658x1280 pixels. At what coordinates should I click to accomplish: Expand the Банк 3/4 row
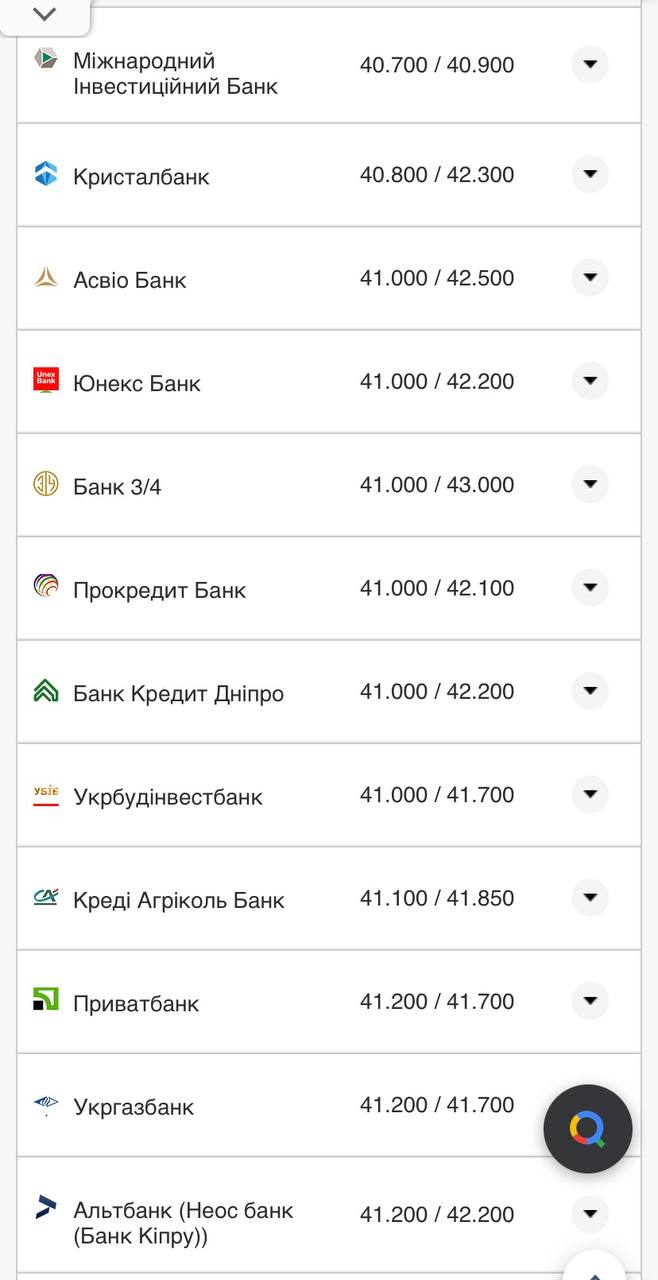pyautogui.click(x=589, y=484)
